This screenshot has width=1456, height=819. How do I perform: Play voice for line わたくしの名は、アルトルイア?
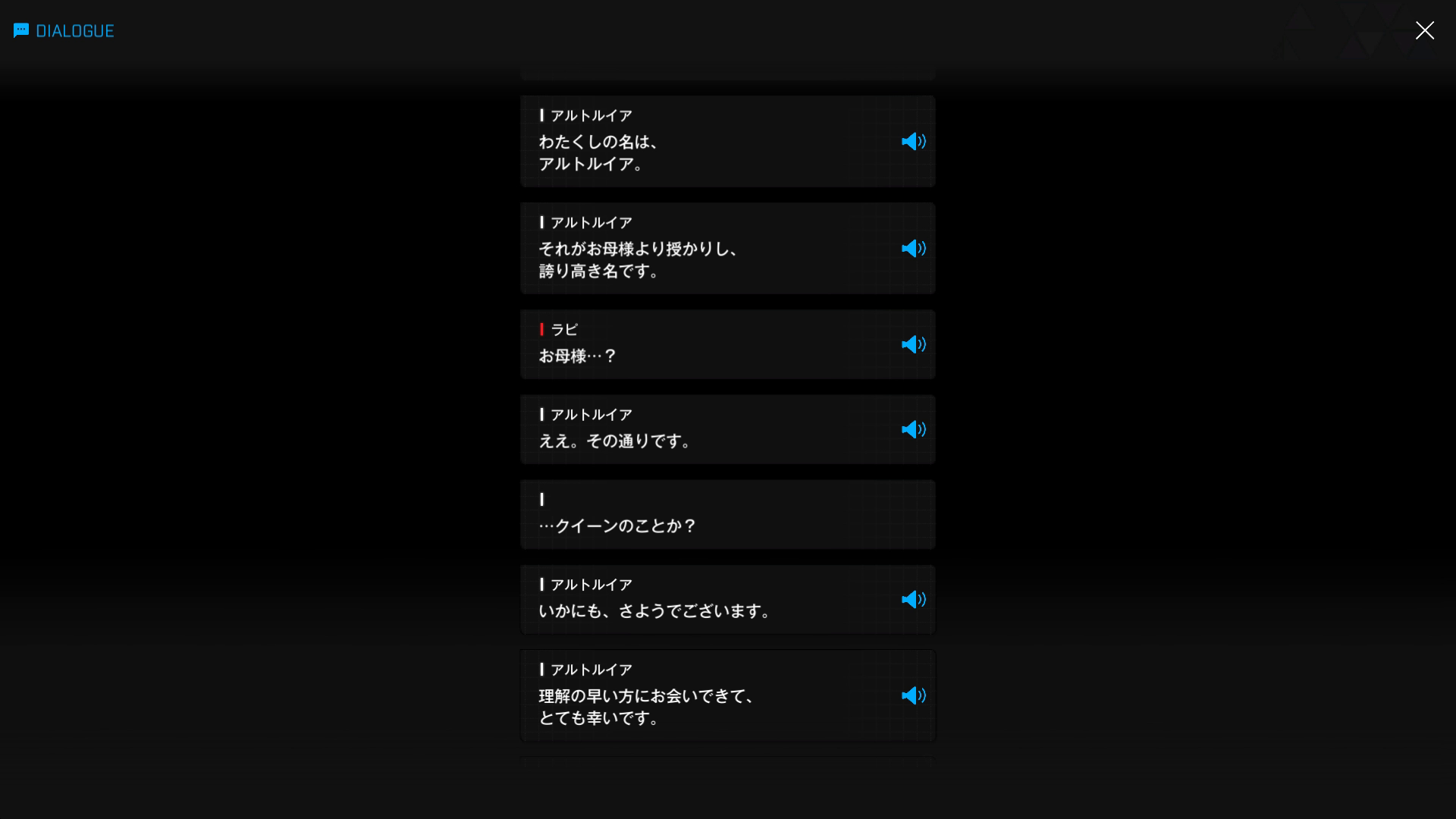click(x=913, y=142)
